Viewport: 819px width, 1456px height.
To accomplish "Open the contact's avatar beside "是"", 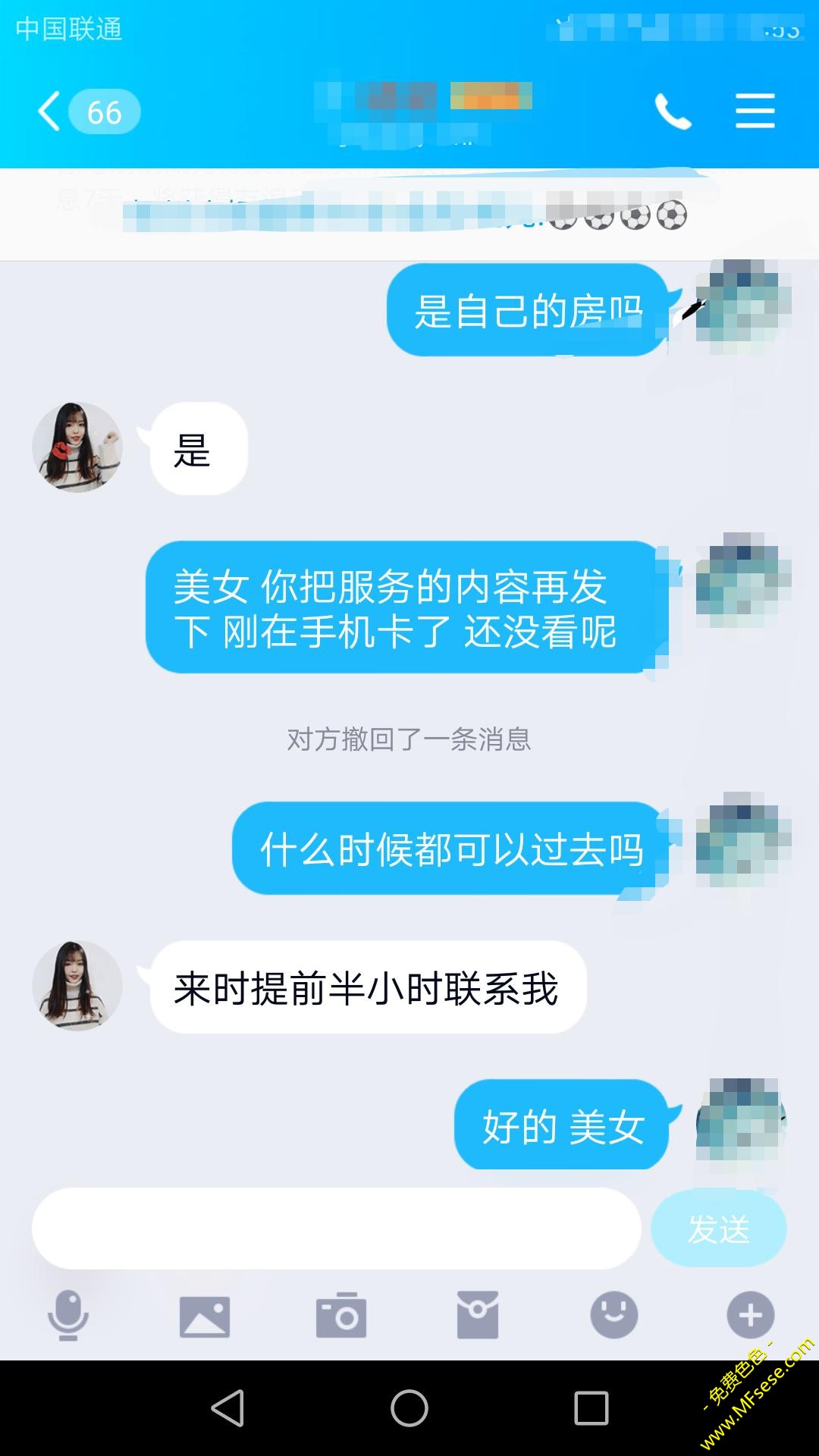I will pos(77,447).
